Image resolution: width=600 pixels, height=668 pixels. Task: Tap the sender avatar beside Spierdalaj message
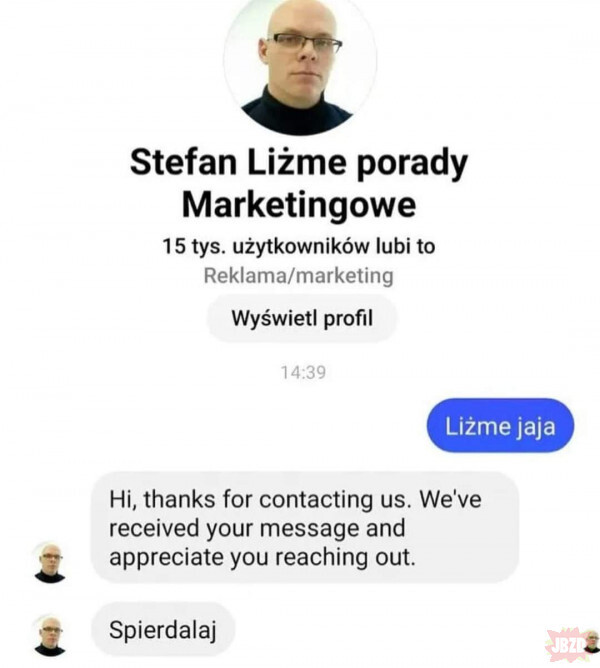(x=49, y=634)
